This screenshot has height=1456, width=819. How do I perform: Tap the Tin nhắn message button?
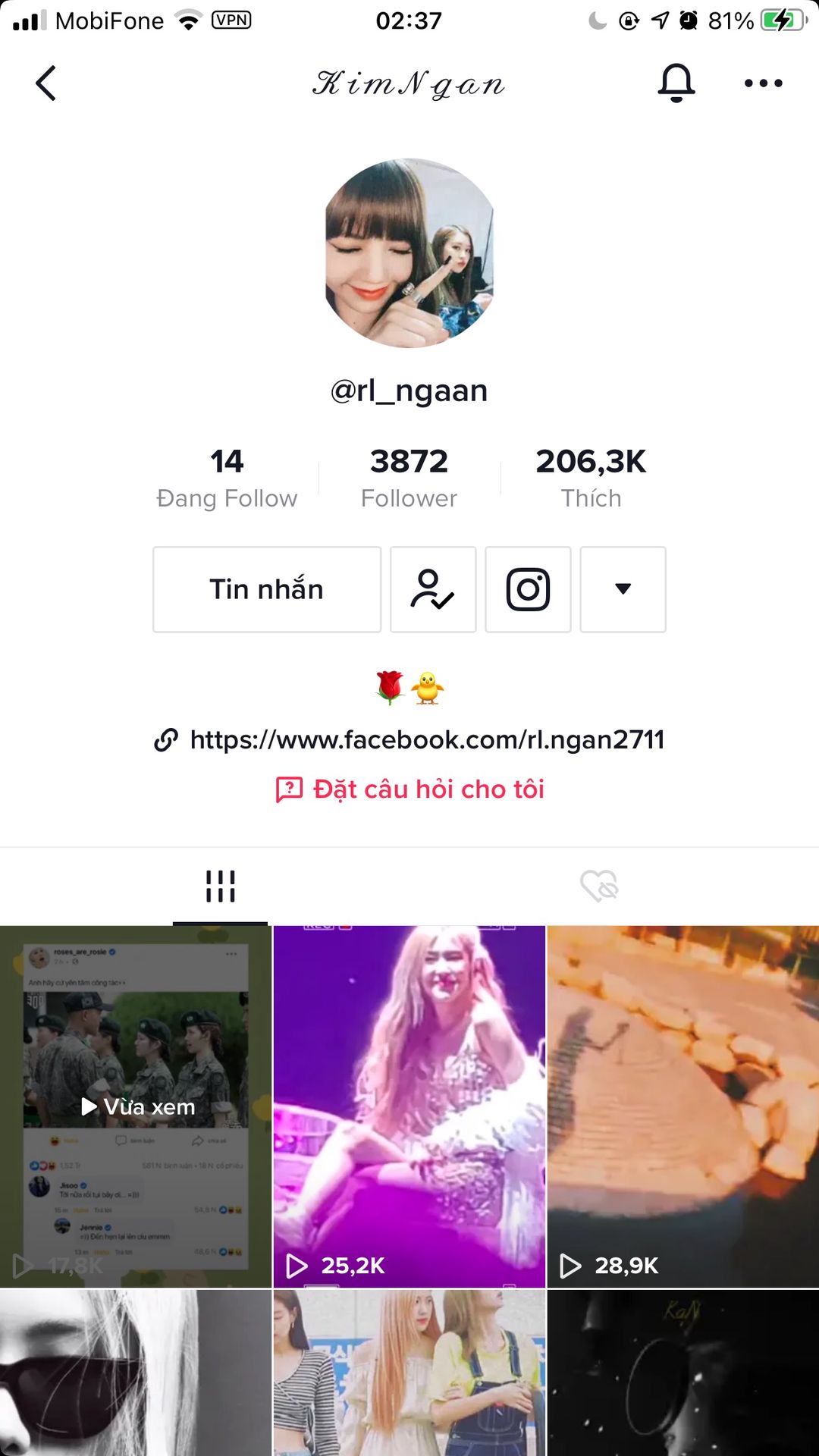(x=267, y=589)
